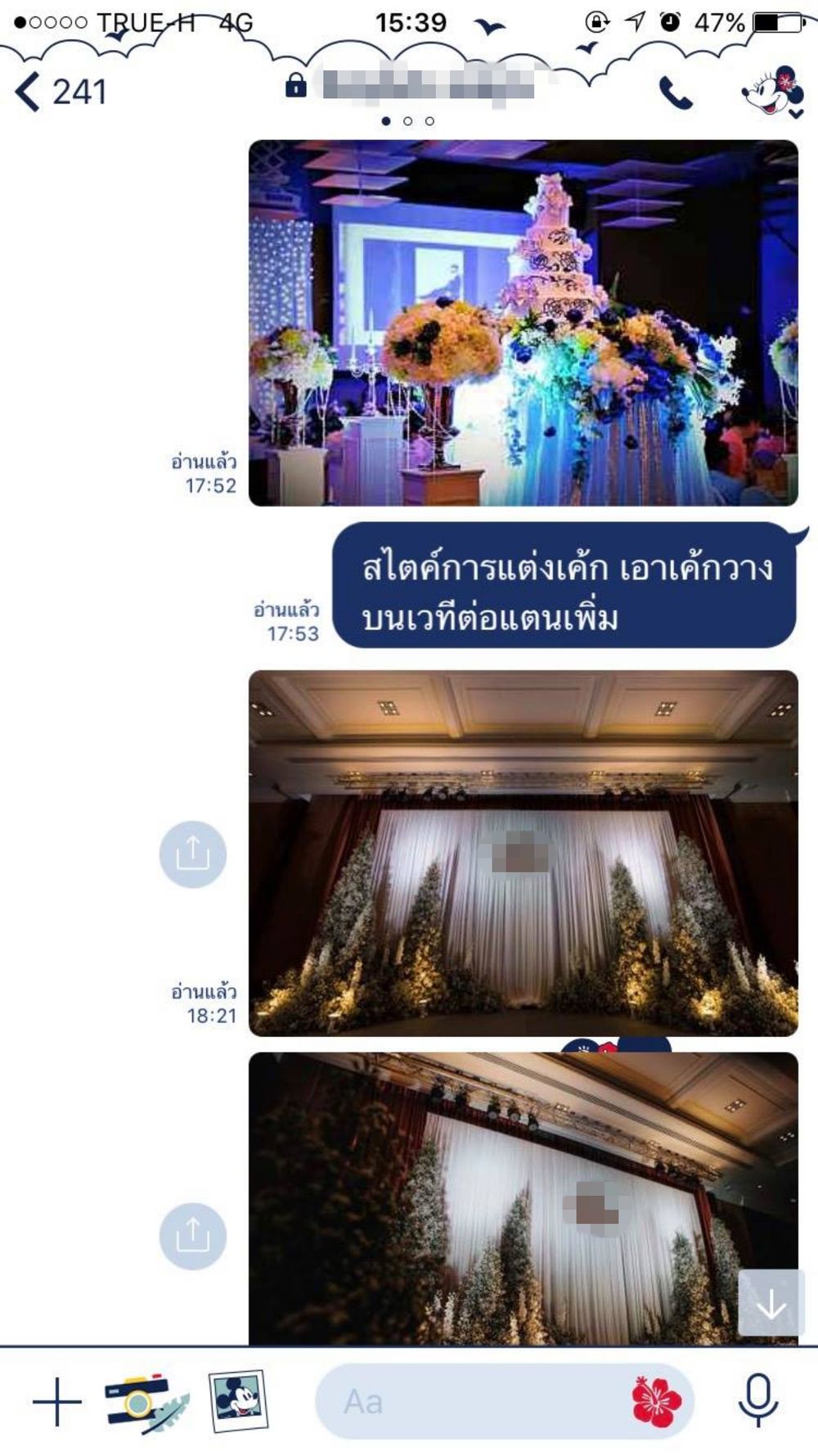The width and height of the screenshot is (818, 1456).
Task: Open the sticker and emoji panel
Action: pos(656,1401)
